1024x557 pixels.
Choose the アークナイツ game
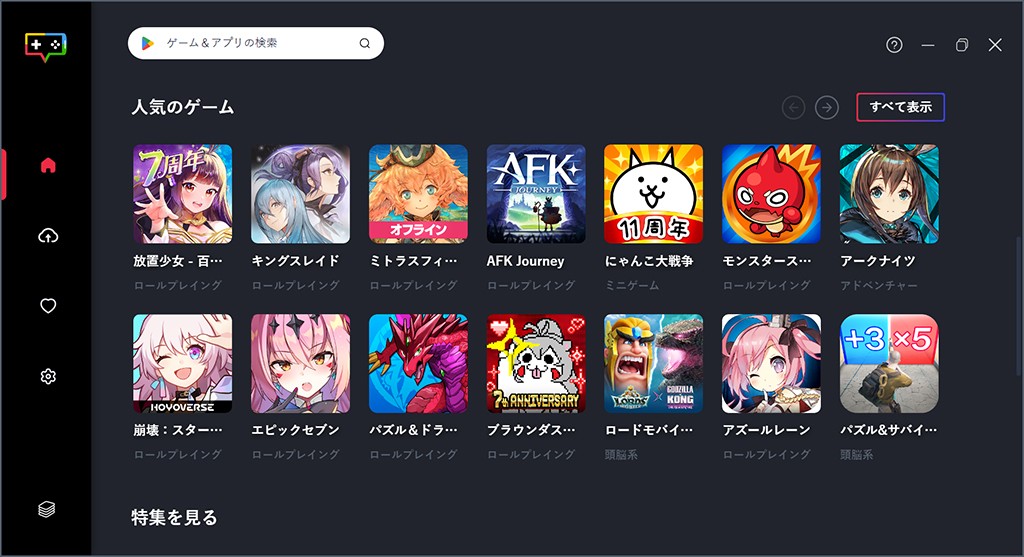pyautogui.click(x=889, y=194)
